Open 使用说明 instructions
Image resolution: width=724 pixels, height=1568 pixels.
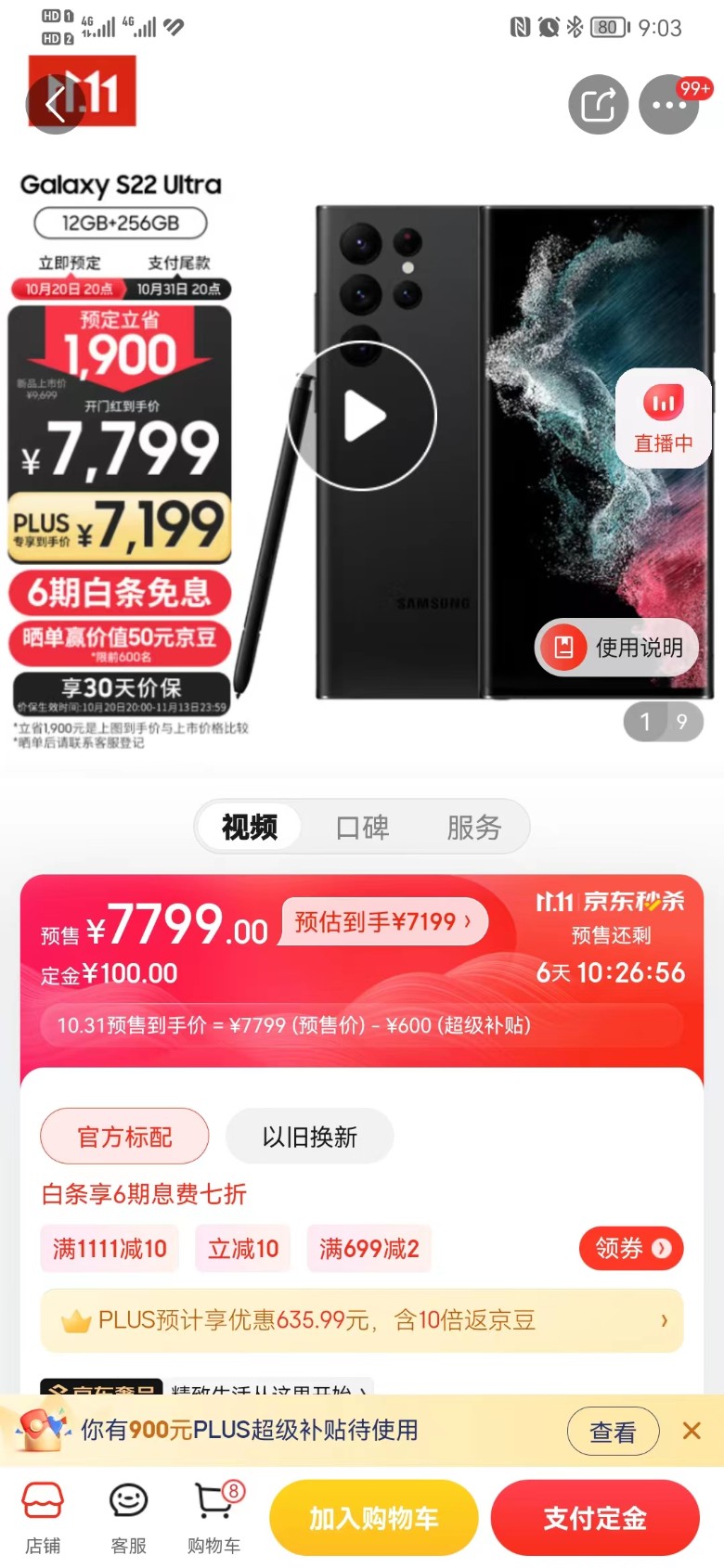click(617, 647)
